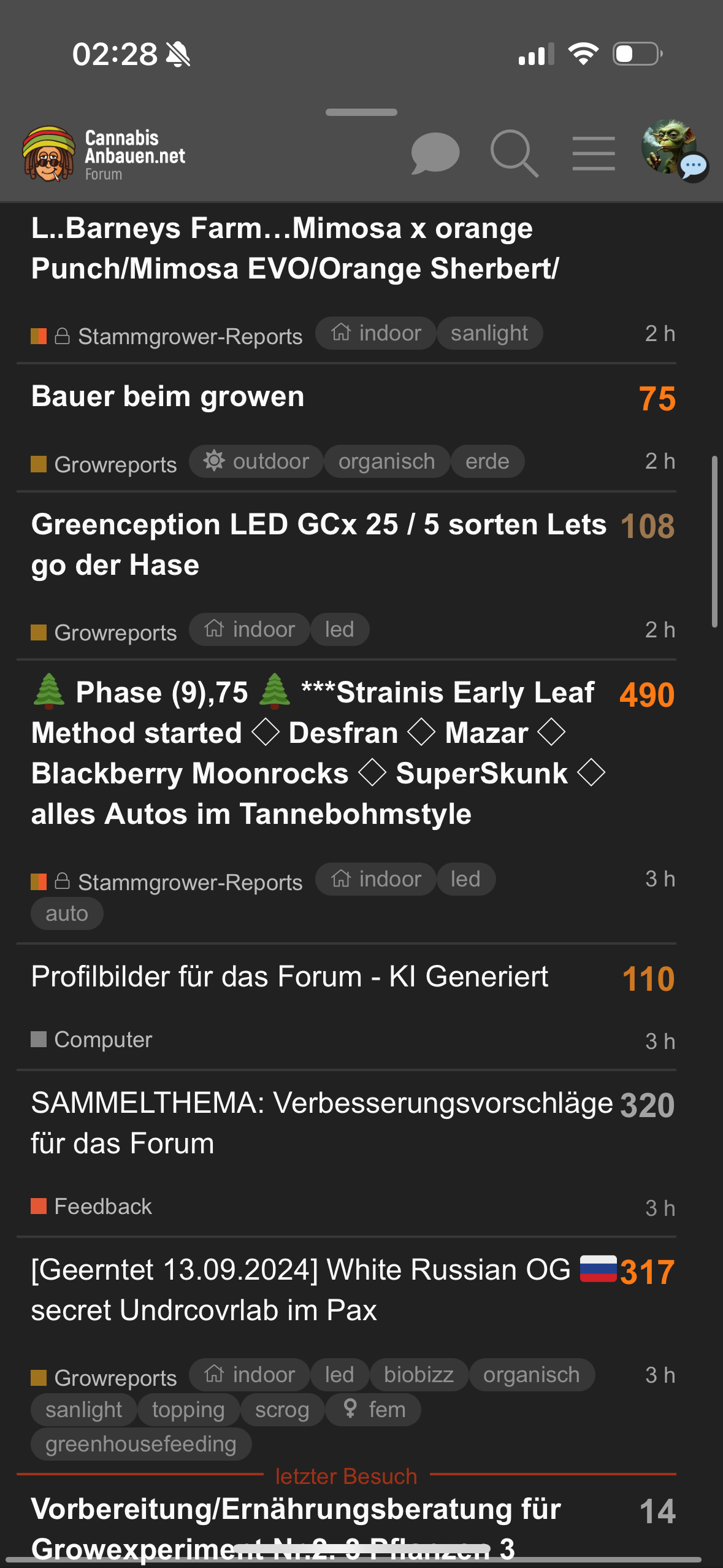Viewport: 723px width, 1568px height.
Task: Open the topic 'Bauer beim growen'
Action: [x=168, y=396]
